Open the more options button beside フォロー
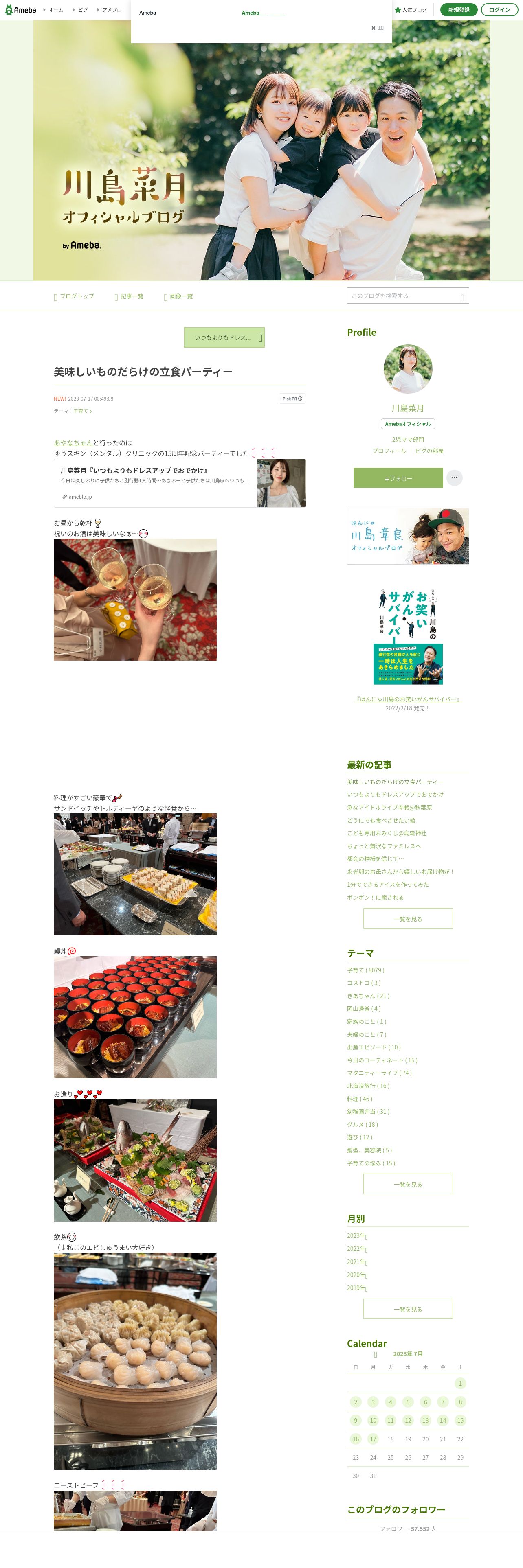 pos(454,478)
